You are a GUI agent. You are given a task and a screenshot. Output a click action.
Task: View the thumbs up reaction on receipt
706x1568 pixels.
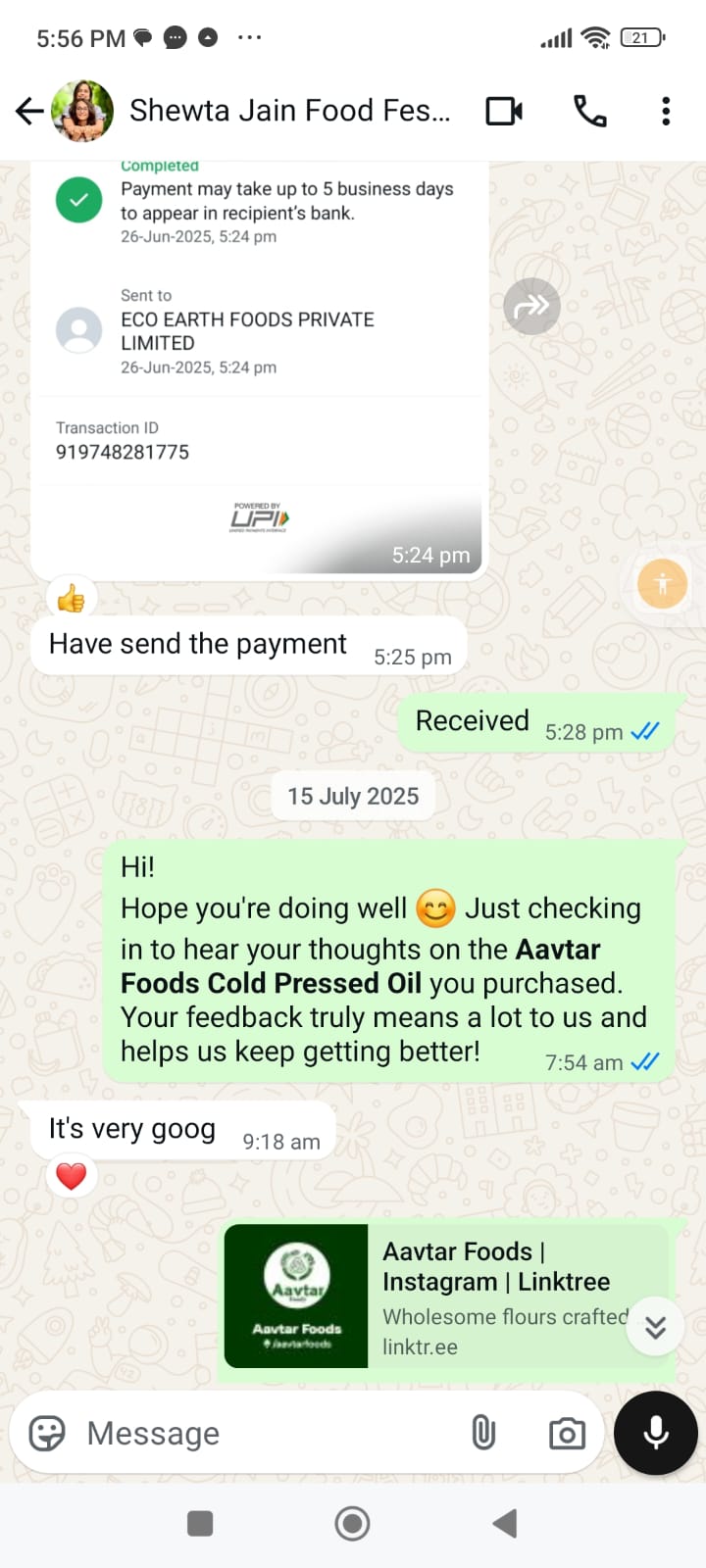coord(72,597)
